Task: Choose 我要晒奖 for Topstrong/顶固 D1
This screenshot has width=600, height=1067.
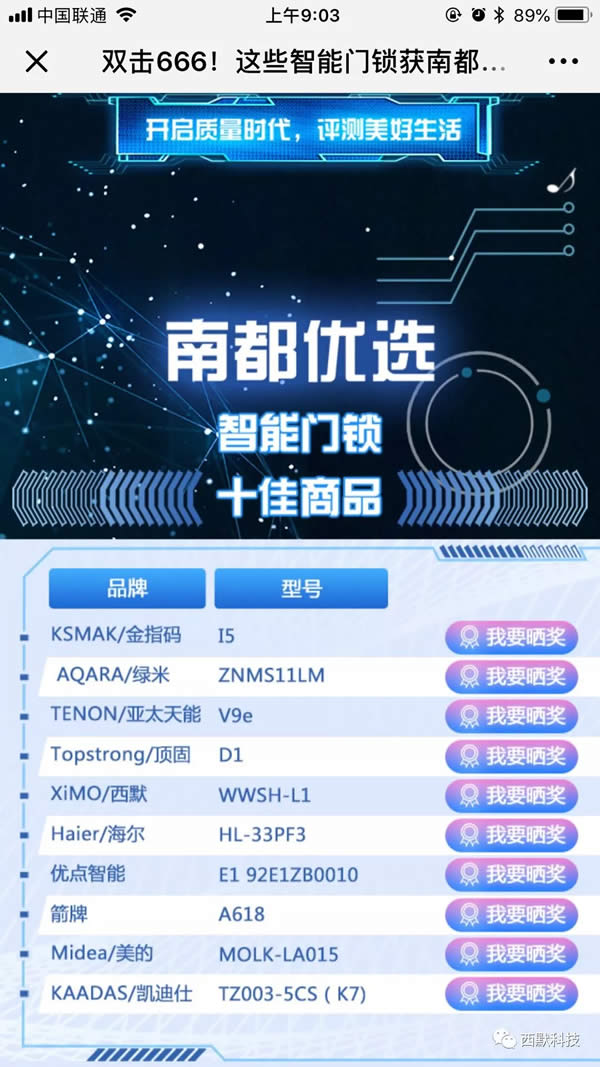Action: coord(511,756)
